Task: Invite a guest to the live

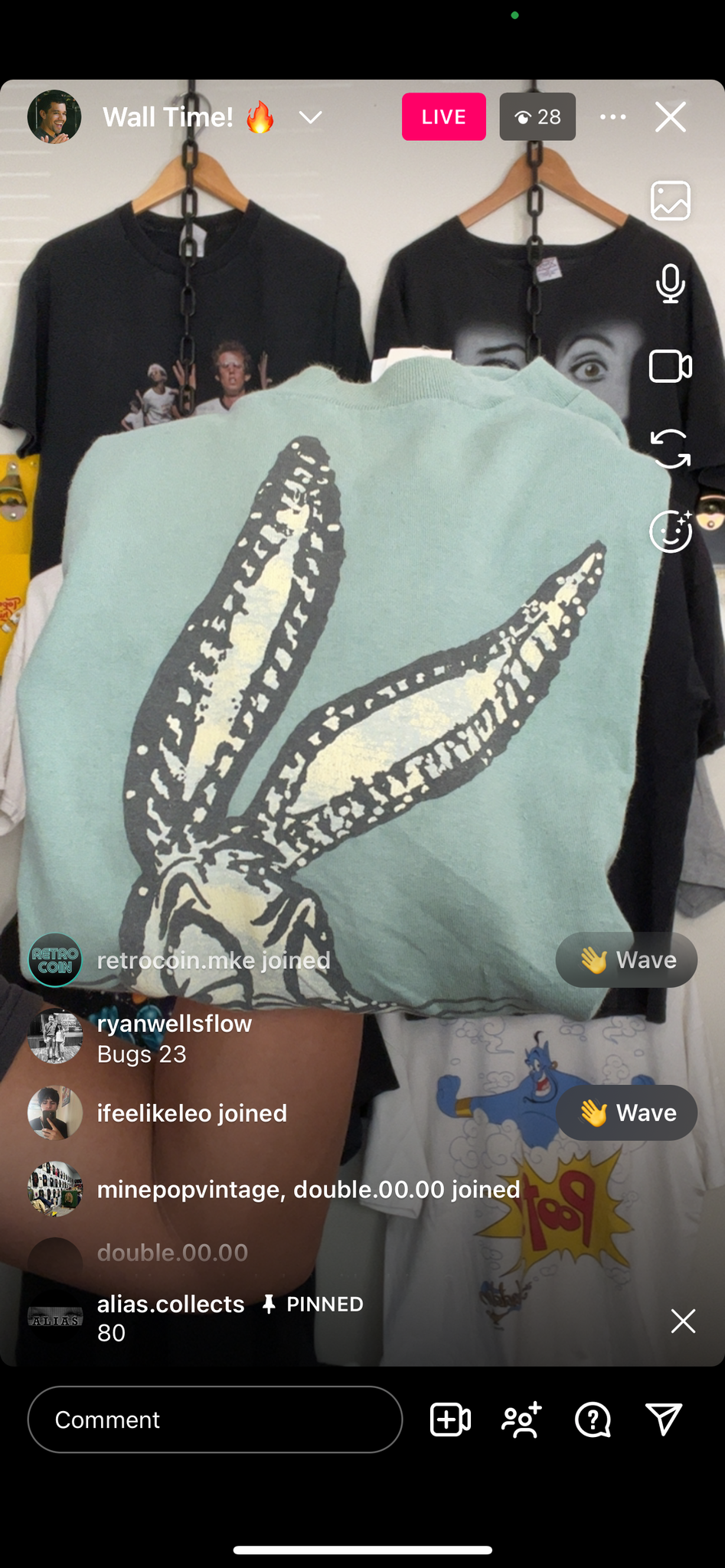Action: (521, 1419)
